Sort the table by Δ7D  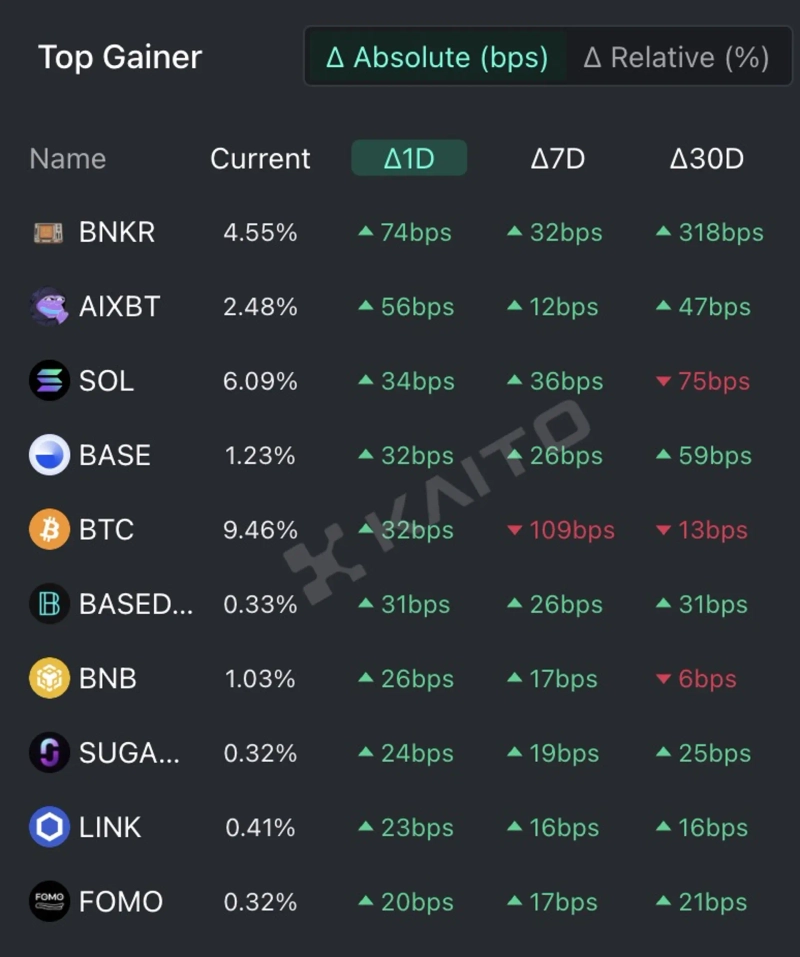click(x=557, y=158)
